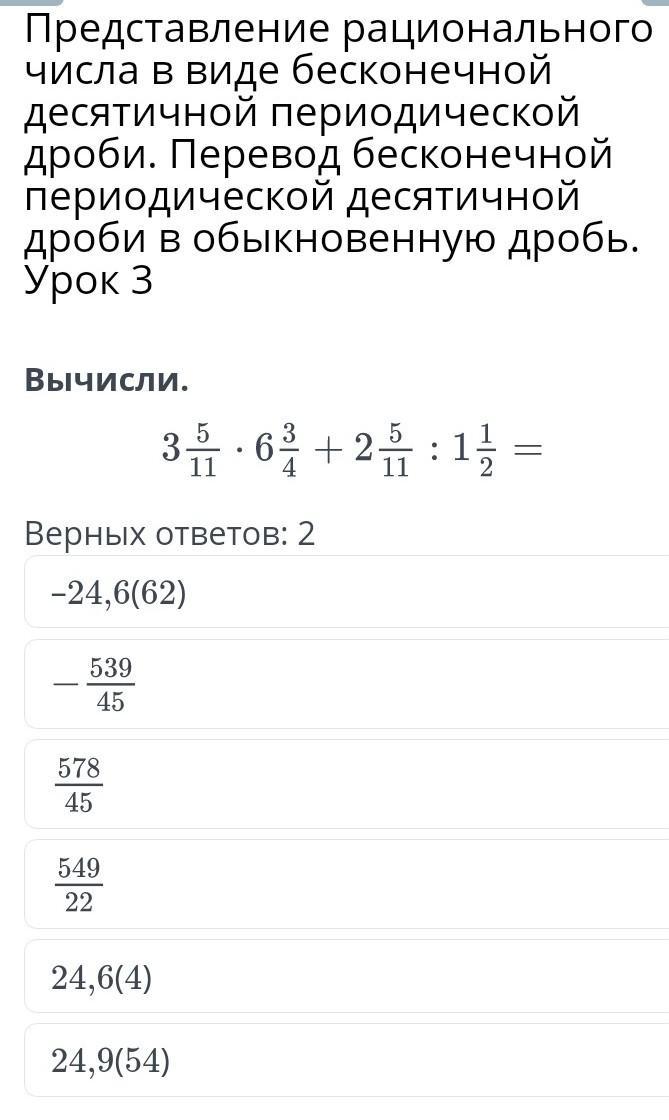The width and height of the screenshot is (669, 1120).
Task: Select the answer −24,6(62)
Action: tap(347, 592)
